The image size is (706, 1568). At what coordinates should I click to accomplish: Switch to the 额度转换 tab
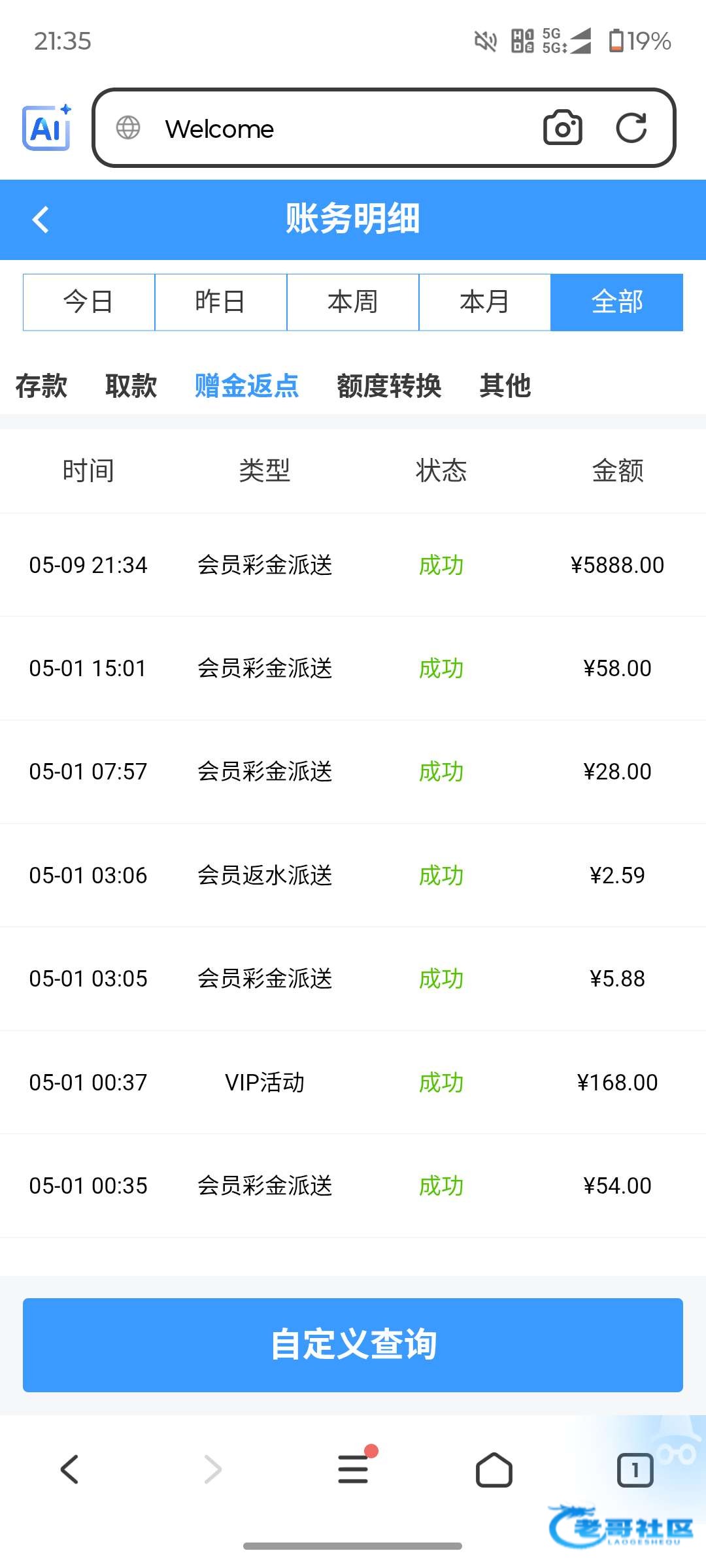(x=390, y=385)
